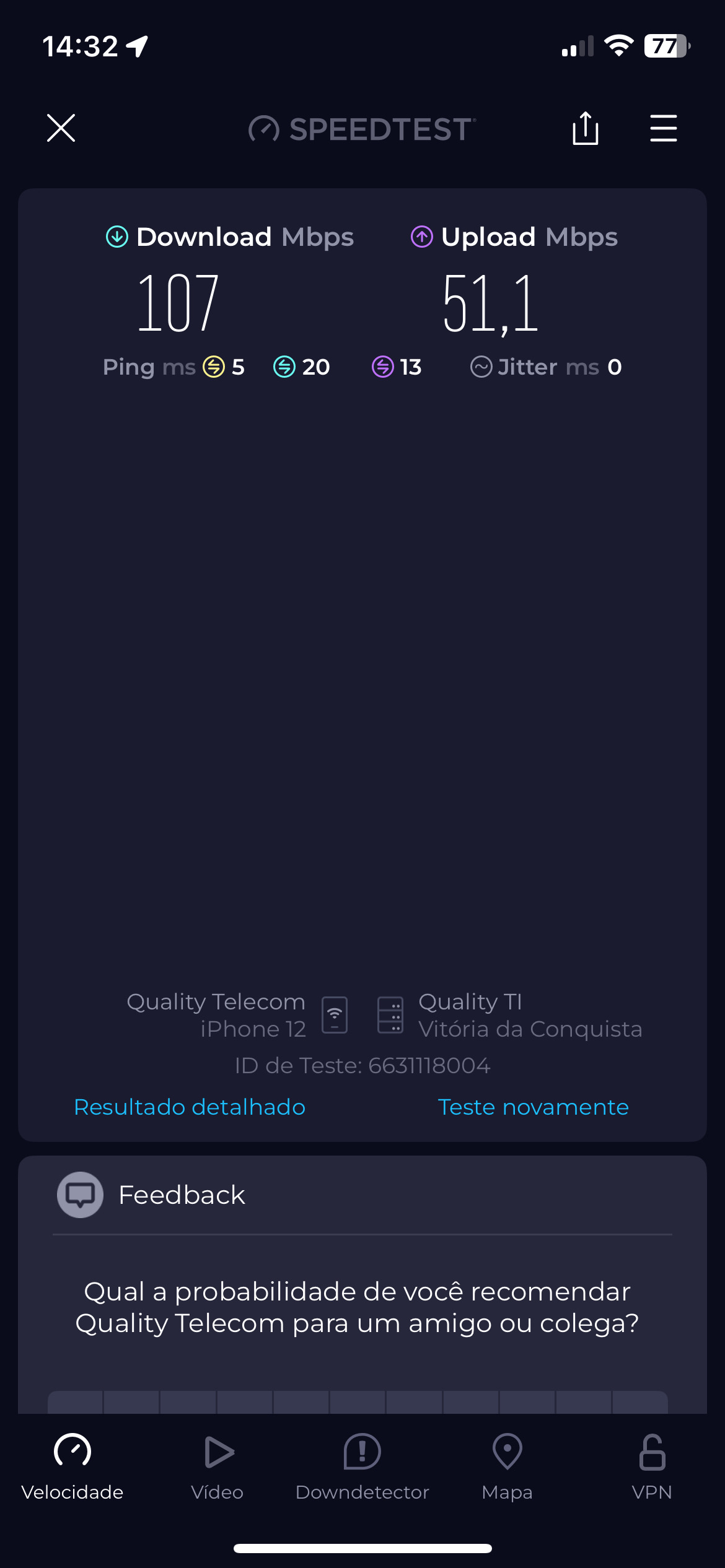Image resolution: width=725 pixels, height=1568 pixels.
Task: Switch to the VPN tab
Action: click(x=652, y=1466)
